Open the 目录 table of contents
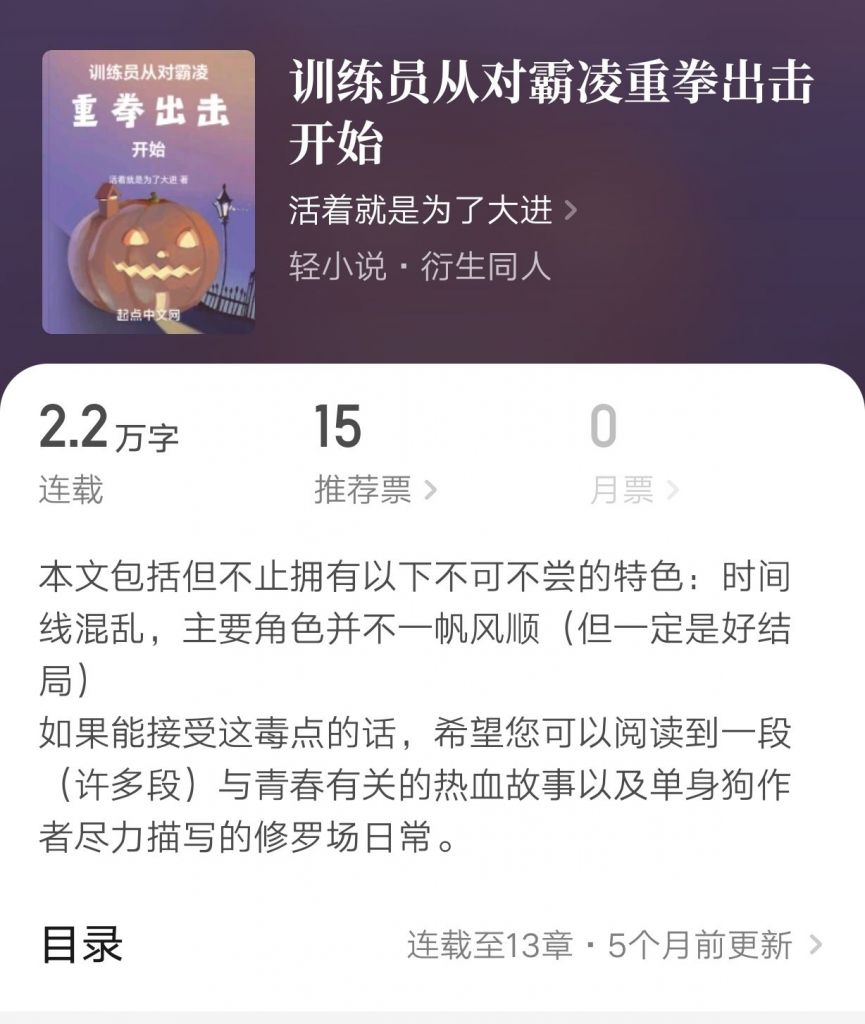 coord(432,945)
